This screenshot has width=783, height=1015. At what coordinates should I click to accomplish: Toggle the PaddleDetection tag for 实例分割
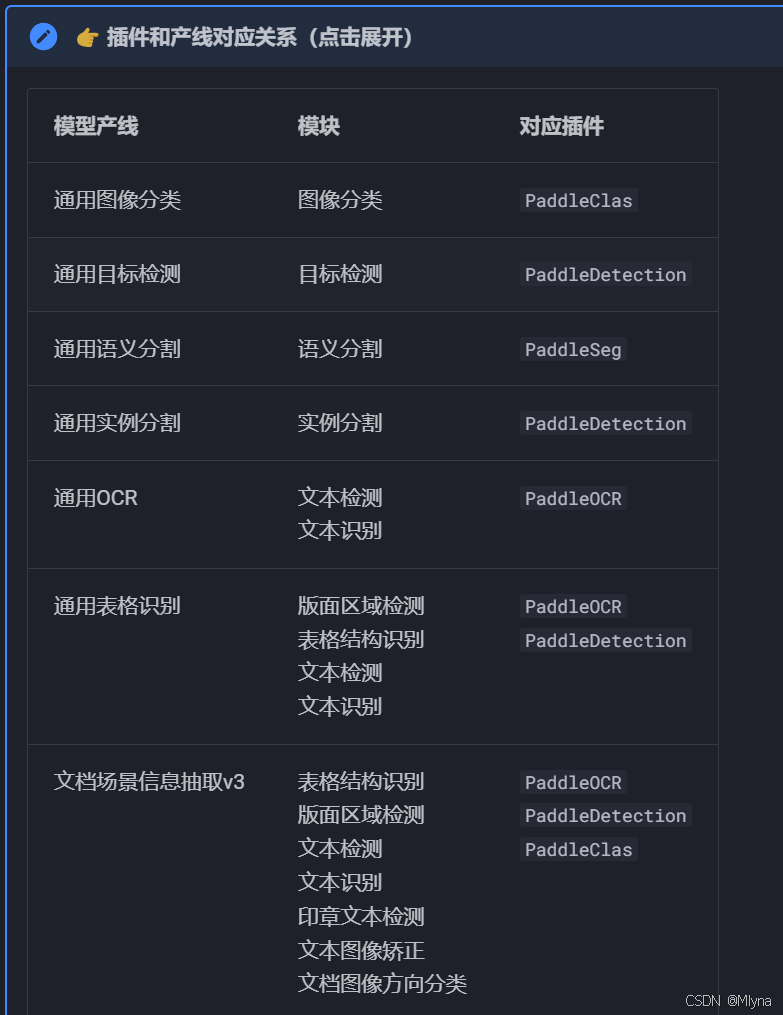[605, 423]
